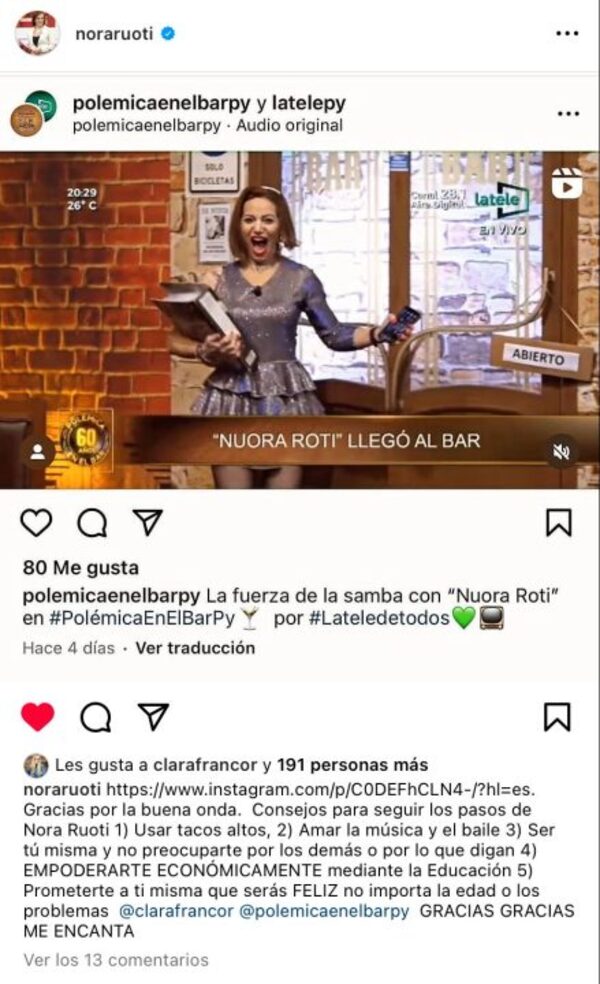Share the polemicaenelbarpy post
This screenshot has width=600, height=984.
pyautogui.click(x=148, y=522)
